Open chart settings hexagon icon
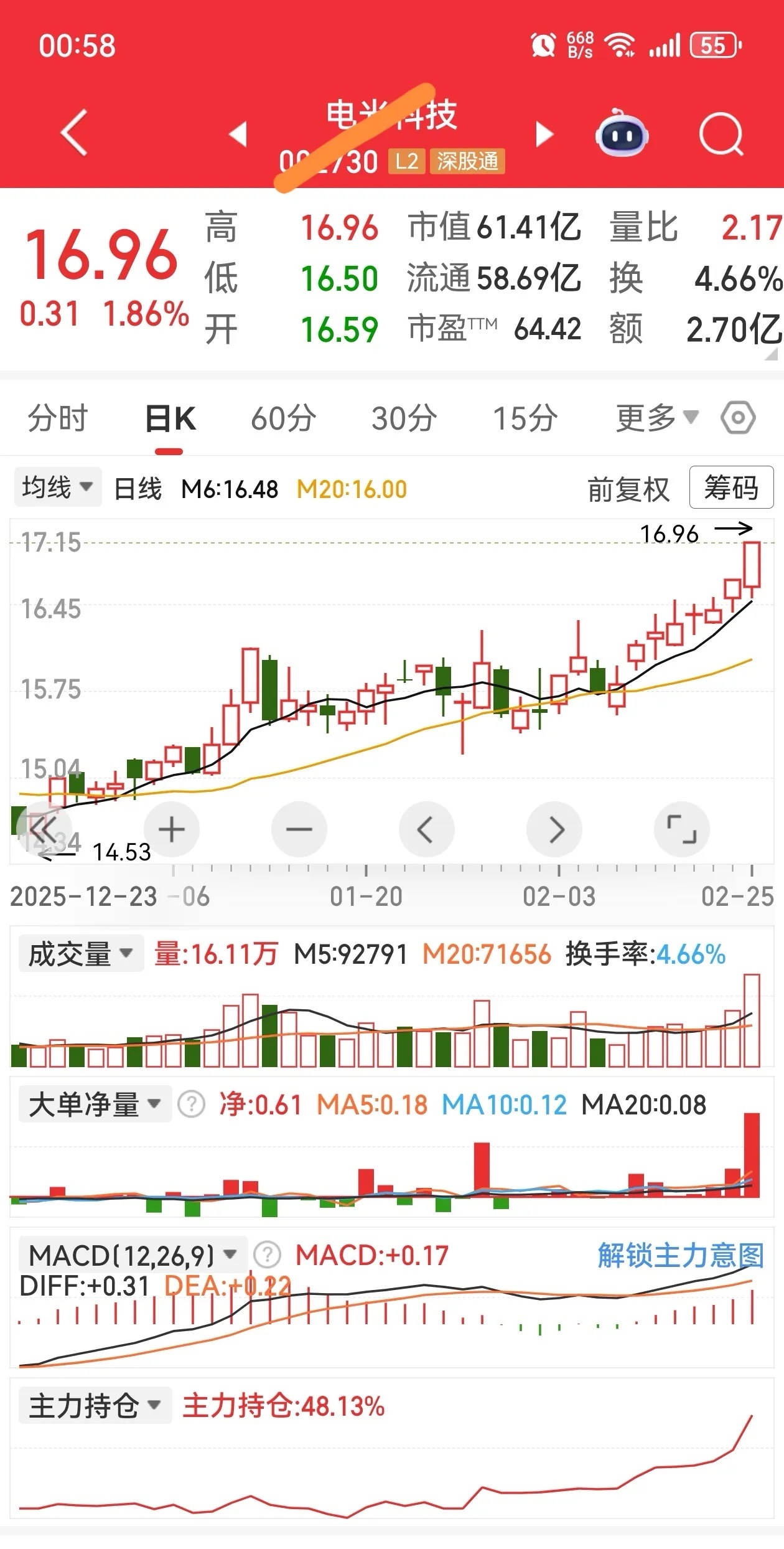 (738, 418)
